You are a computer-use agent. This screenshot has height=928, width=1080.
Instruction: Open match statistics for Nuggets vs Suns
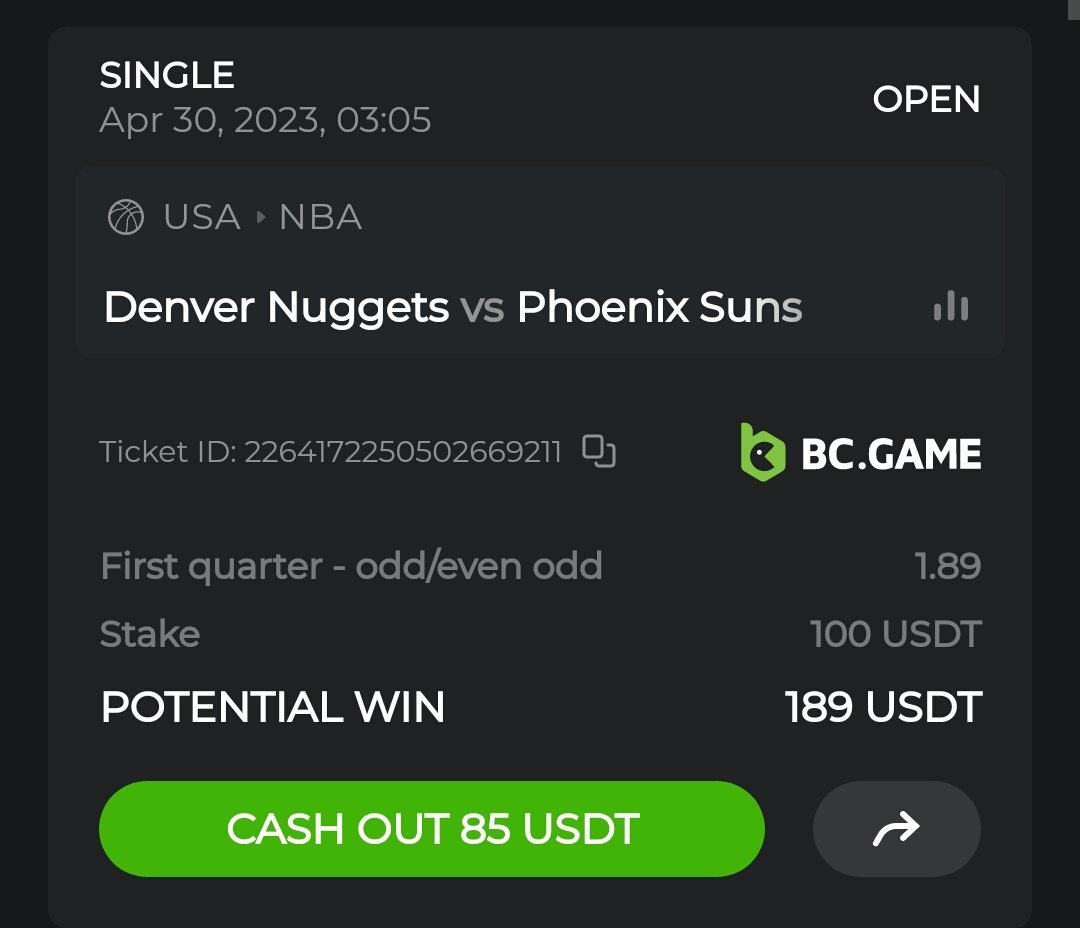pos(950,307)
